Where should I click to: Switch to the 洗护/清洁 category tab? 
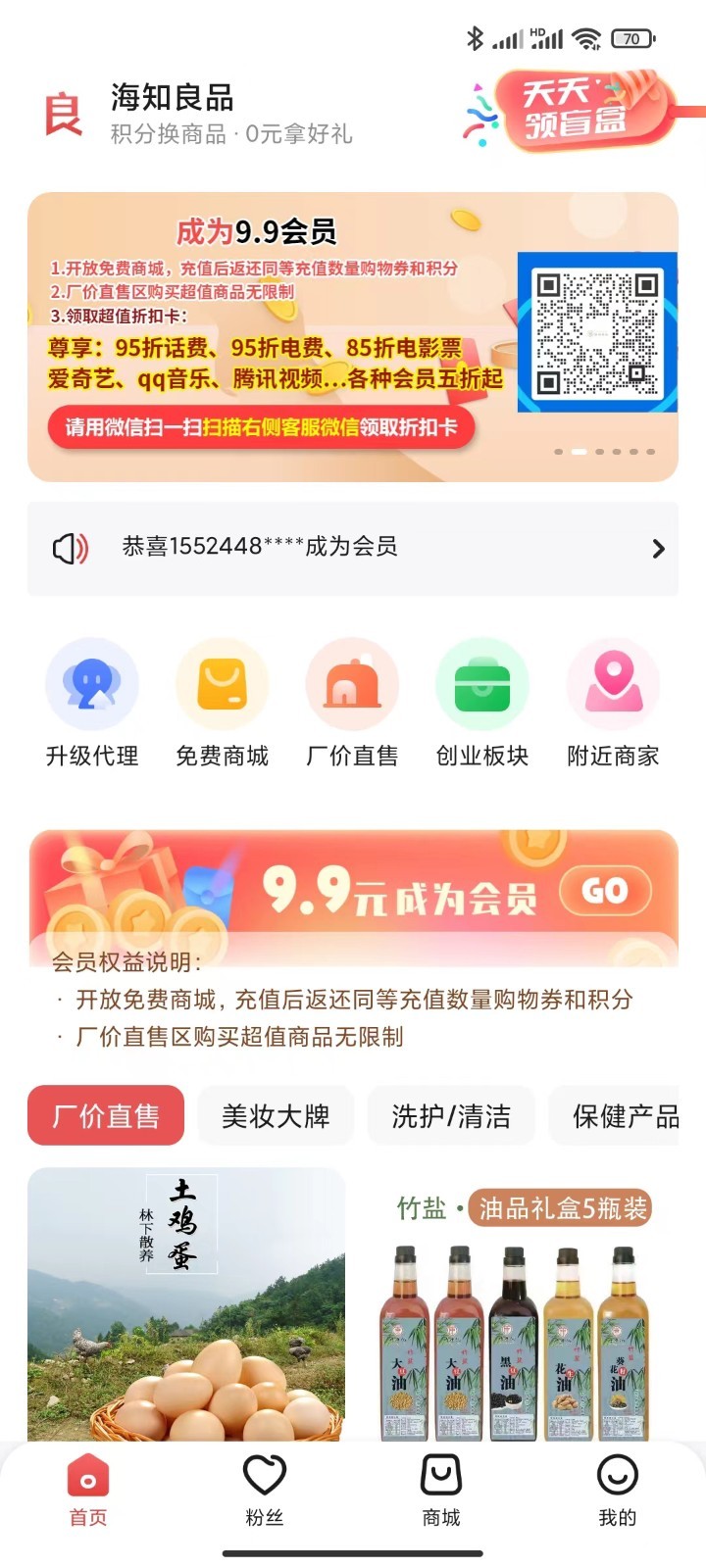pos(451,1116)
